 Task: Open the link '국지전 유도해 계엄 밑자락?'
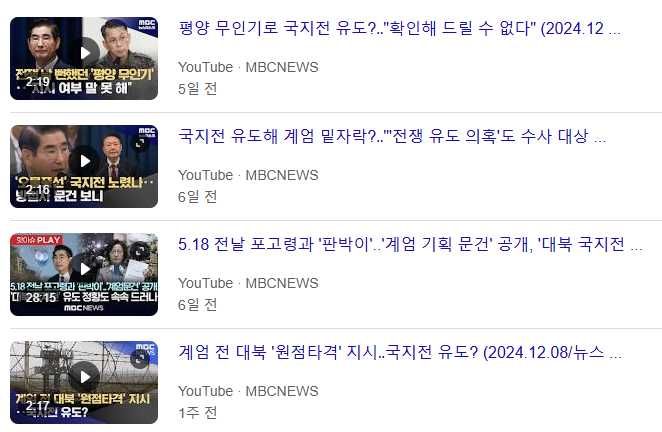392,136
